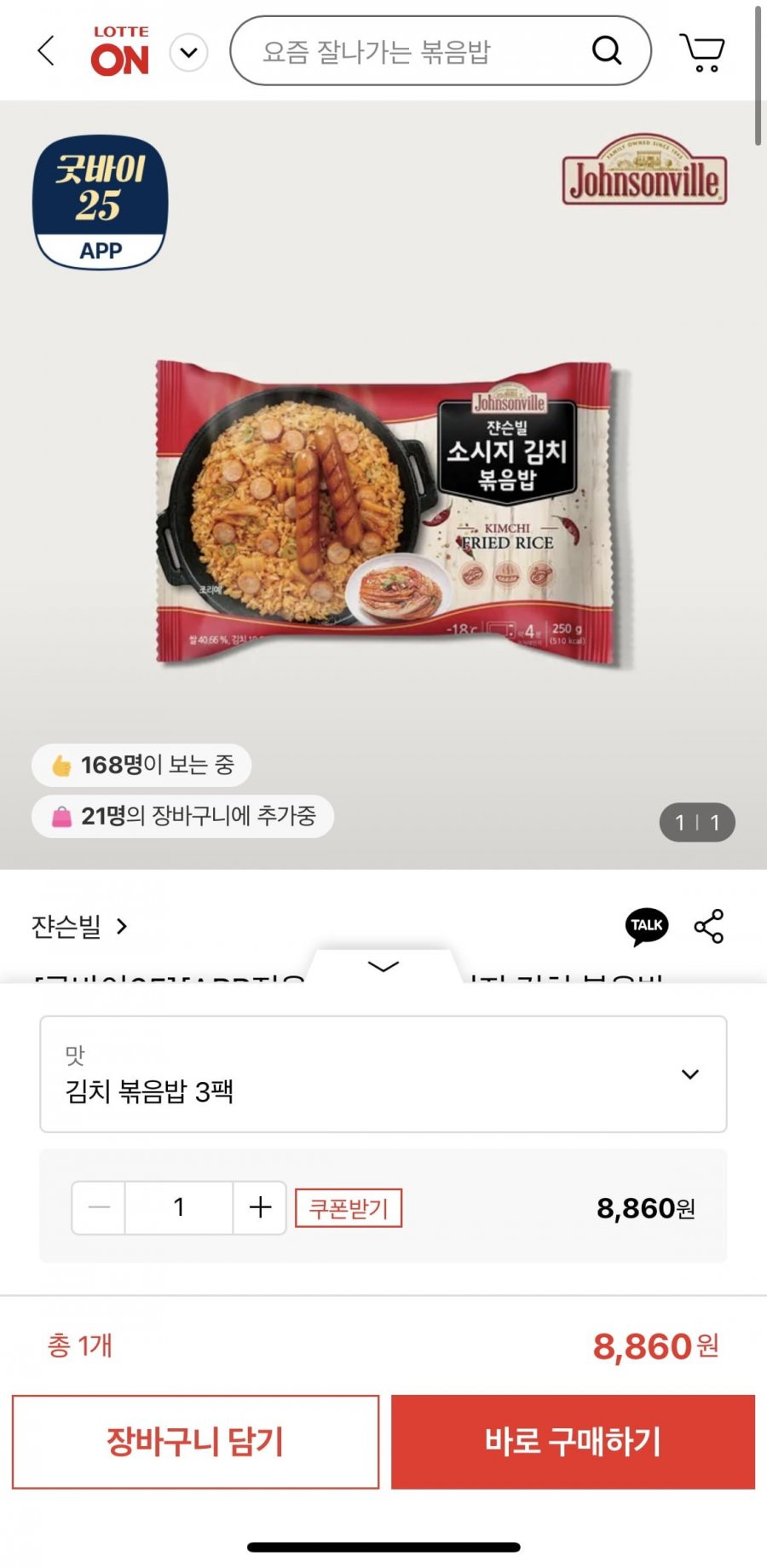Decrease the quantity by one
Screen dimensions: 767x1568
[99, 1207]
